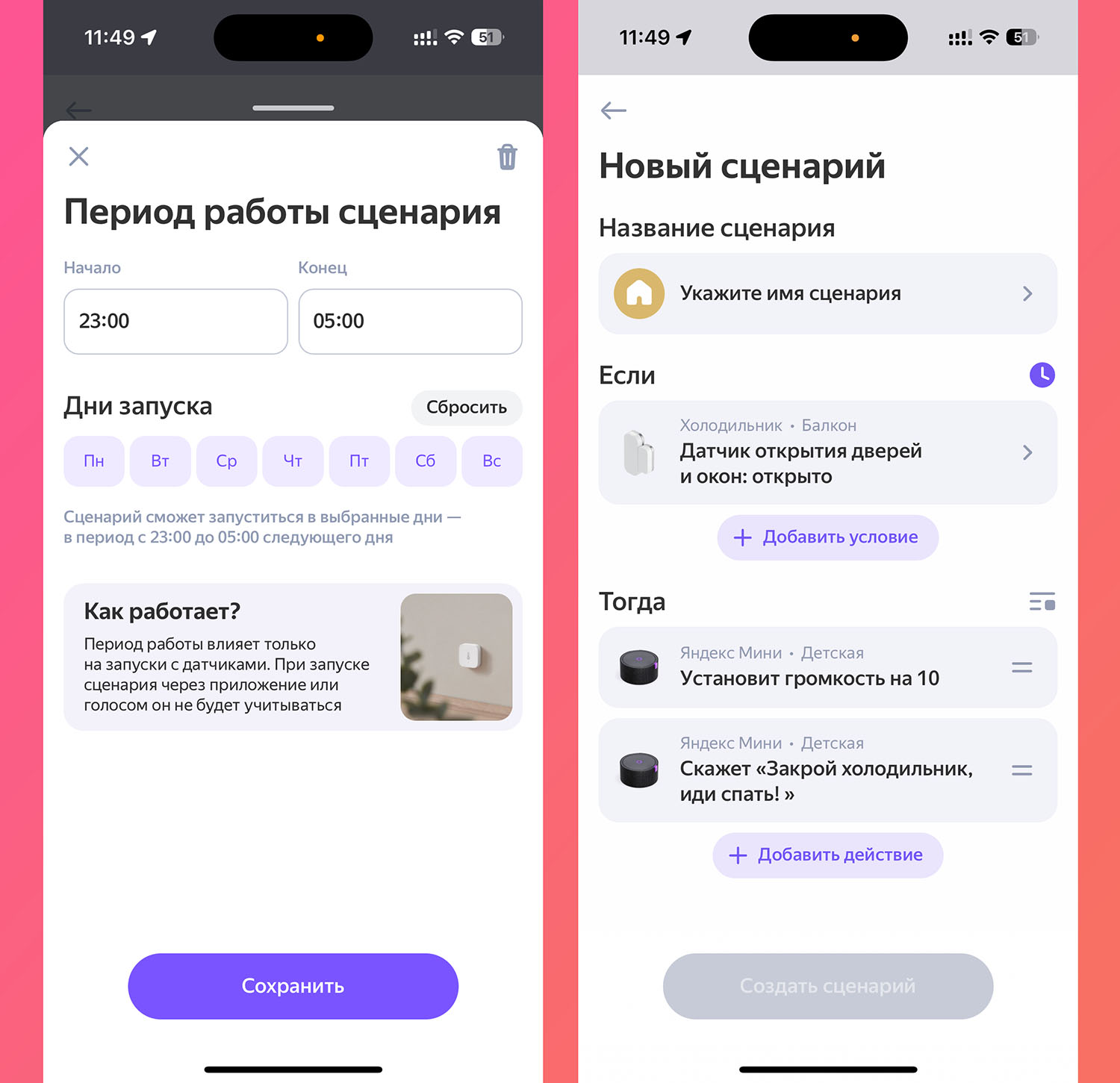The height and width of the screenshot is (1083, 1120).
Task: Open the clock icon next to Если
Action: click(1042, 375)
